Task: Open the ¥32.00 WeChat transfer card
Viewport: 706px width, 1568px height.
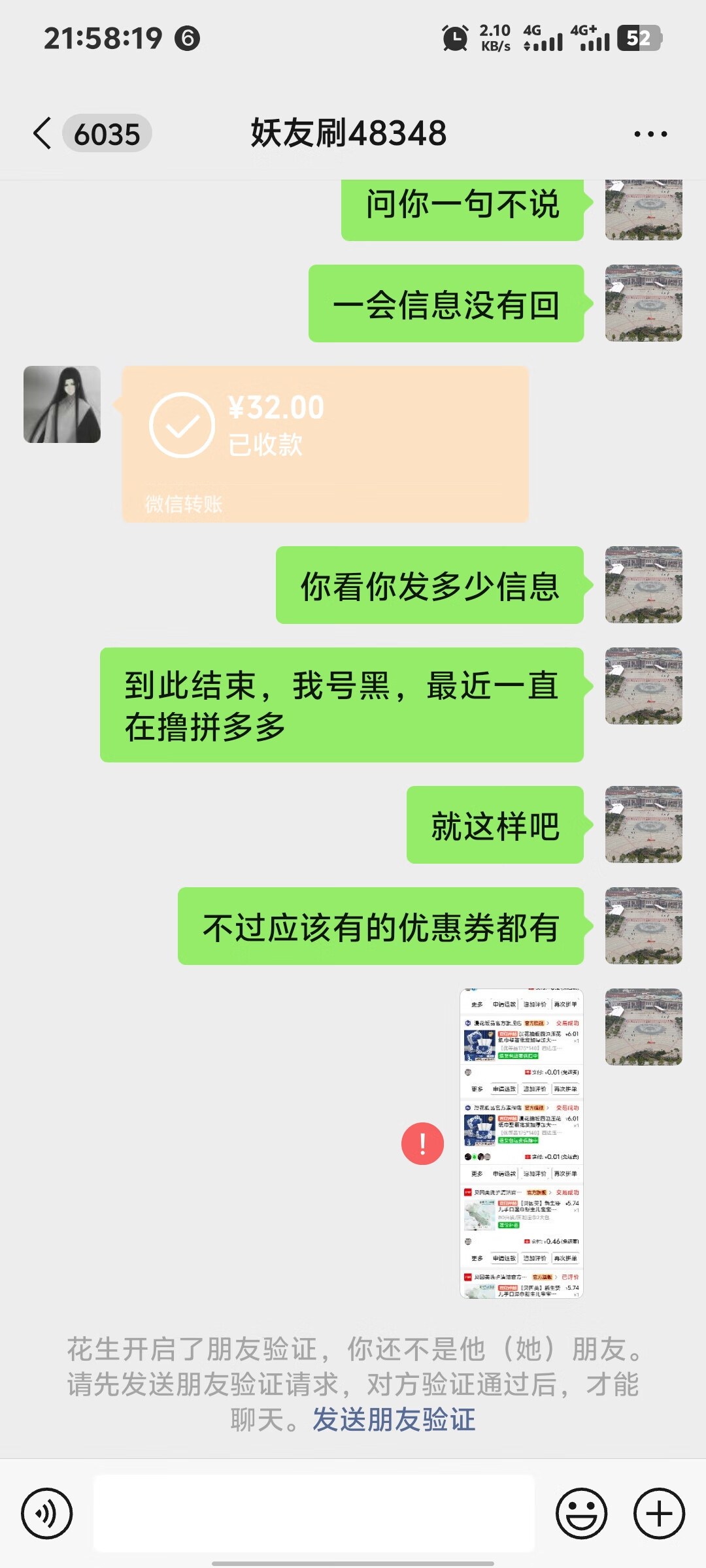Action: [325, 444]
